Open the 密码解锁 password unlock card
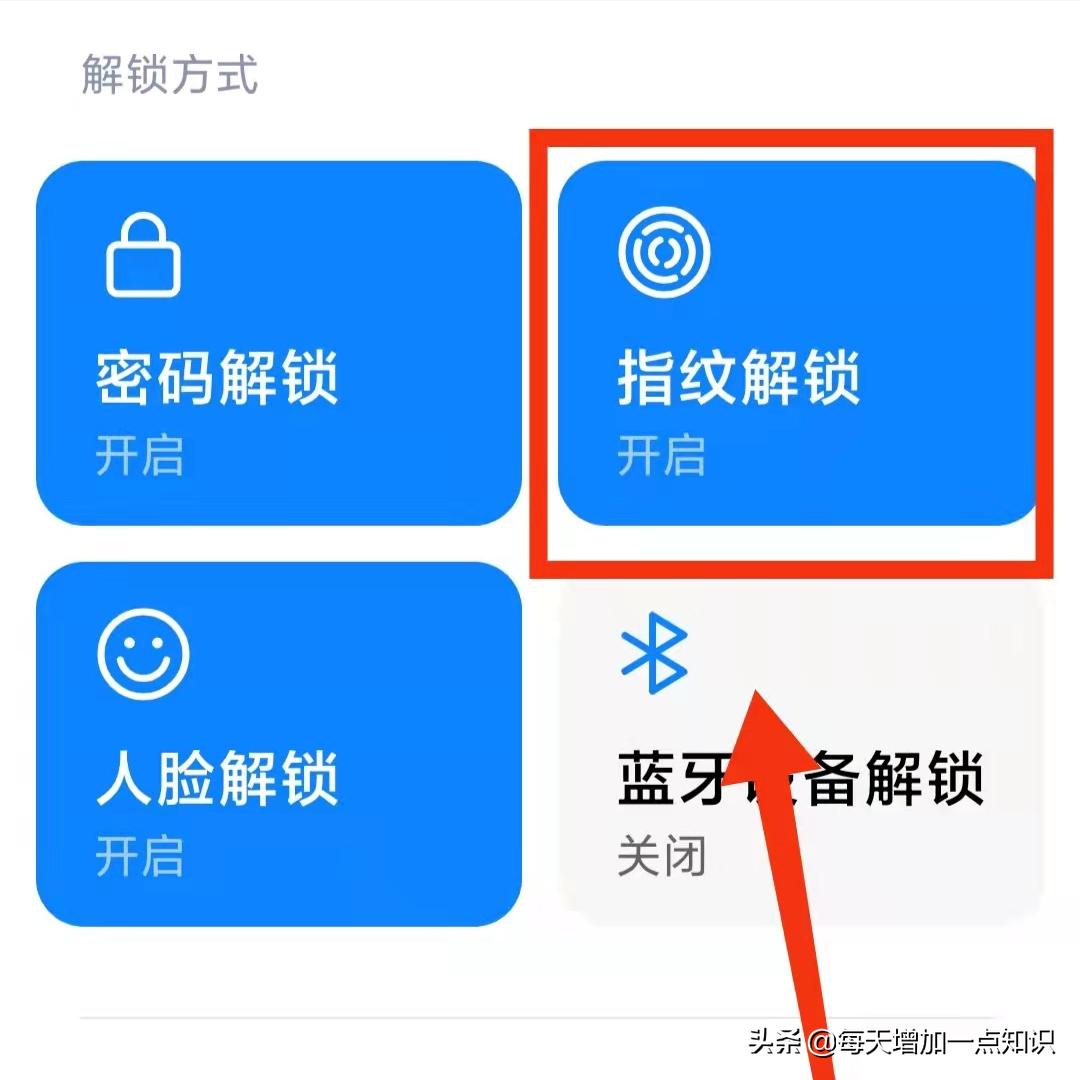The width and height of the screenshot is (1080, 1080). pyautogui.click(x=278, y=343)
